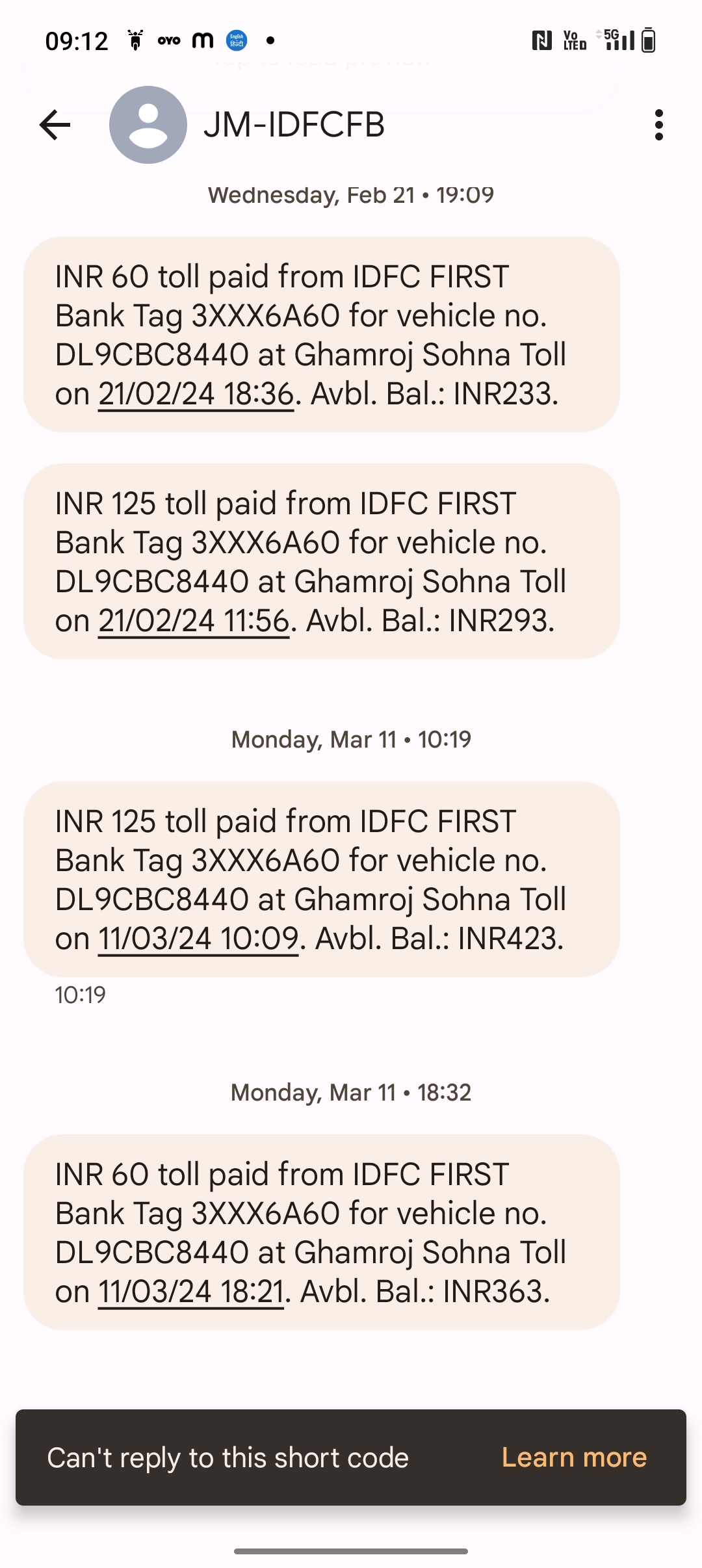Image resolution: width=702 pixels, height=1568 pixels.
Task: Open the 21/02/24 18:36 date link
Action: 196,394
